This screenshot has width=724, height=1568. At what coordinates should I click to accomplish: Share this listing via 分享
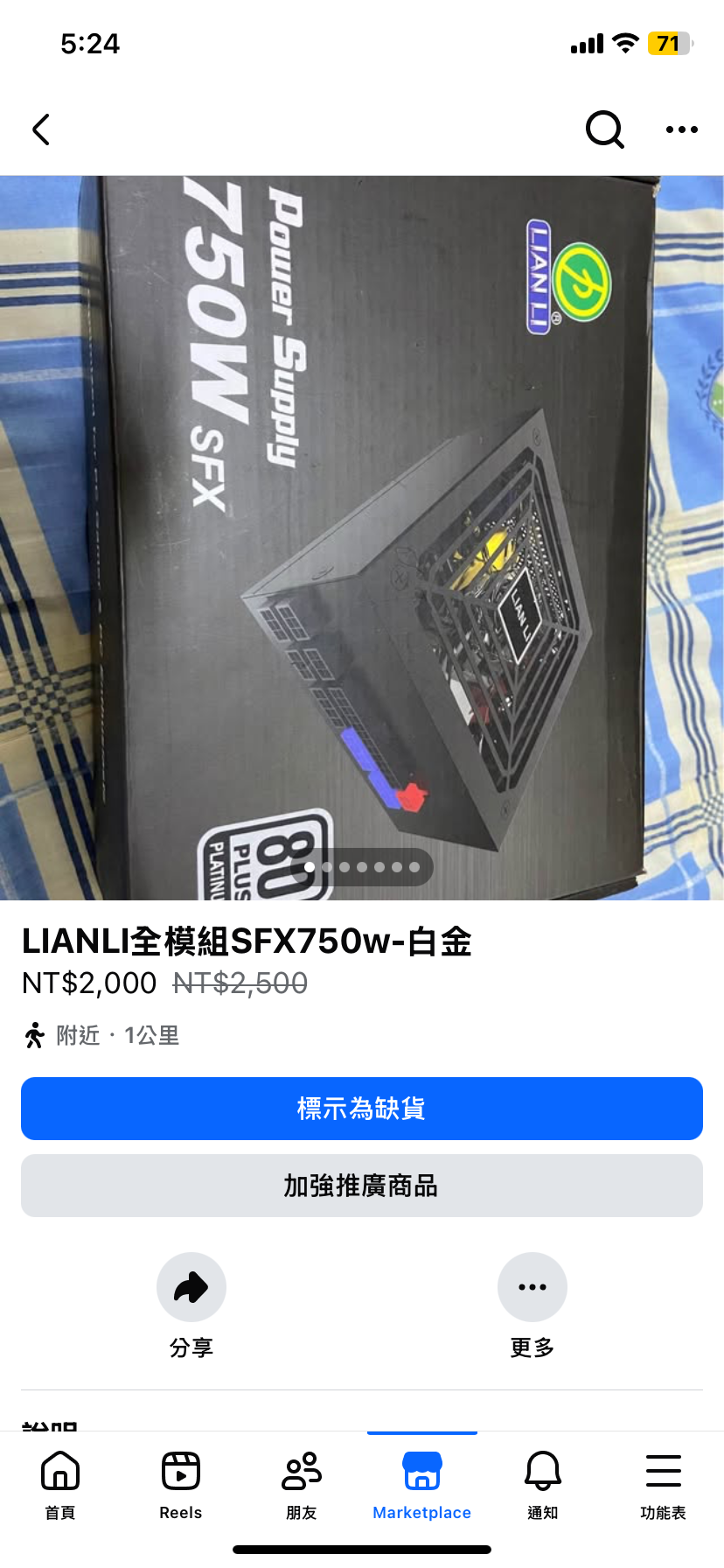pos(191,1287)
